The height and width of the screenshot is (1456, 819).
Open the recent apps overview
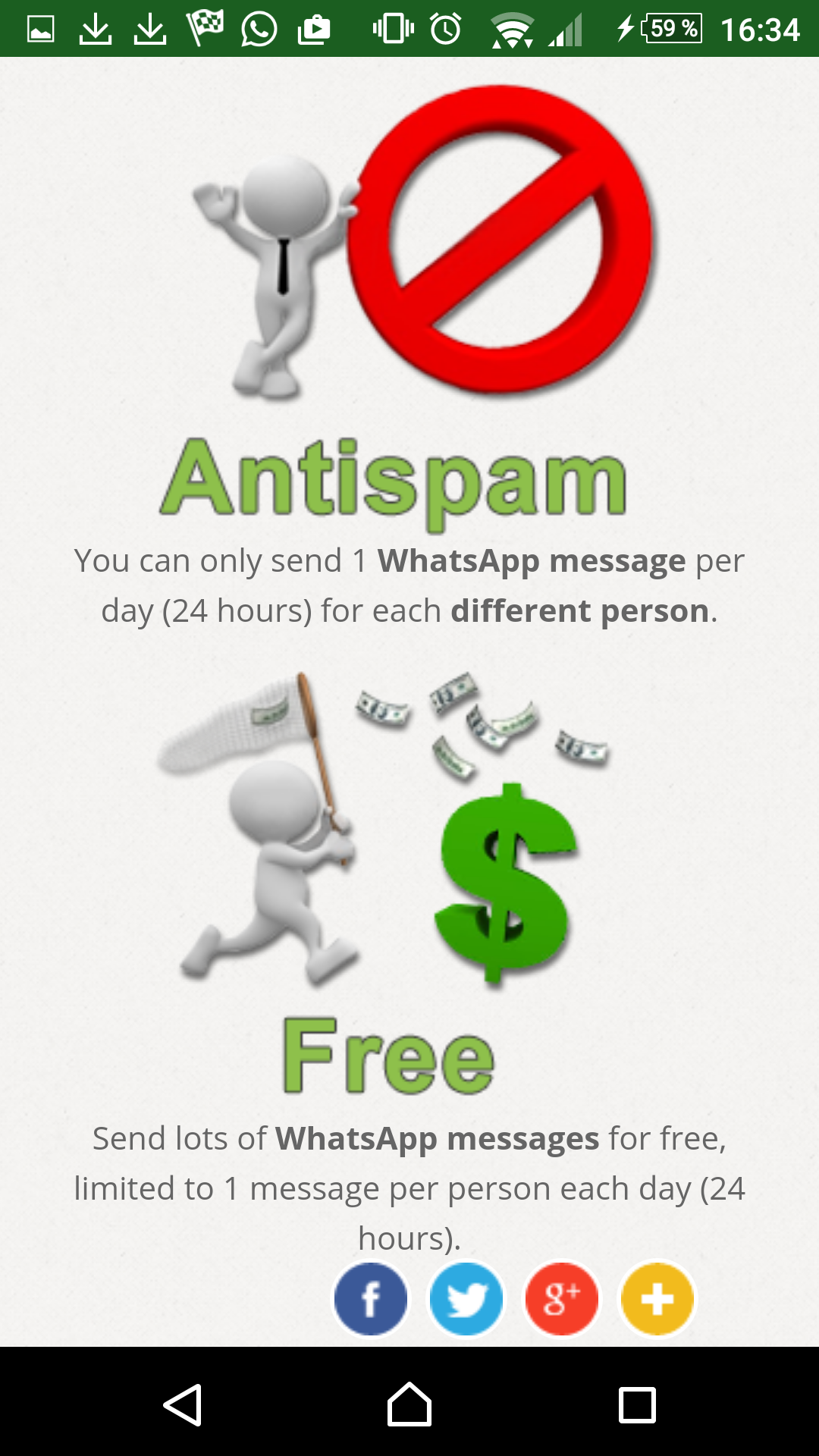pos(637,1405)
